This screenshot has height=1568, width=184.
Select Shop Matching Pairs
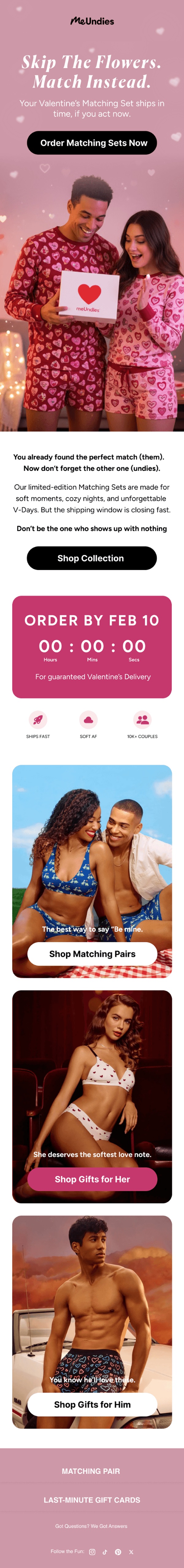pos(92,953)
